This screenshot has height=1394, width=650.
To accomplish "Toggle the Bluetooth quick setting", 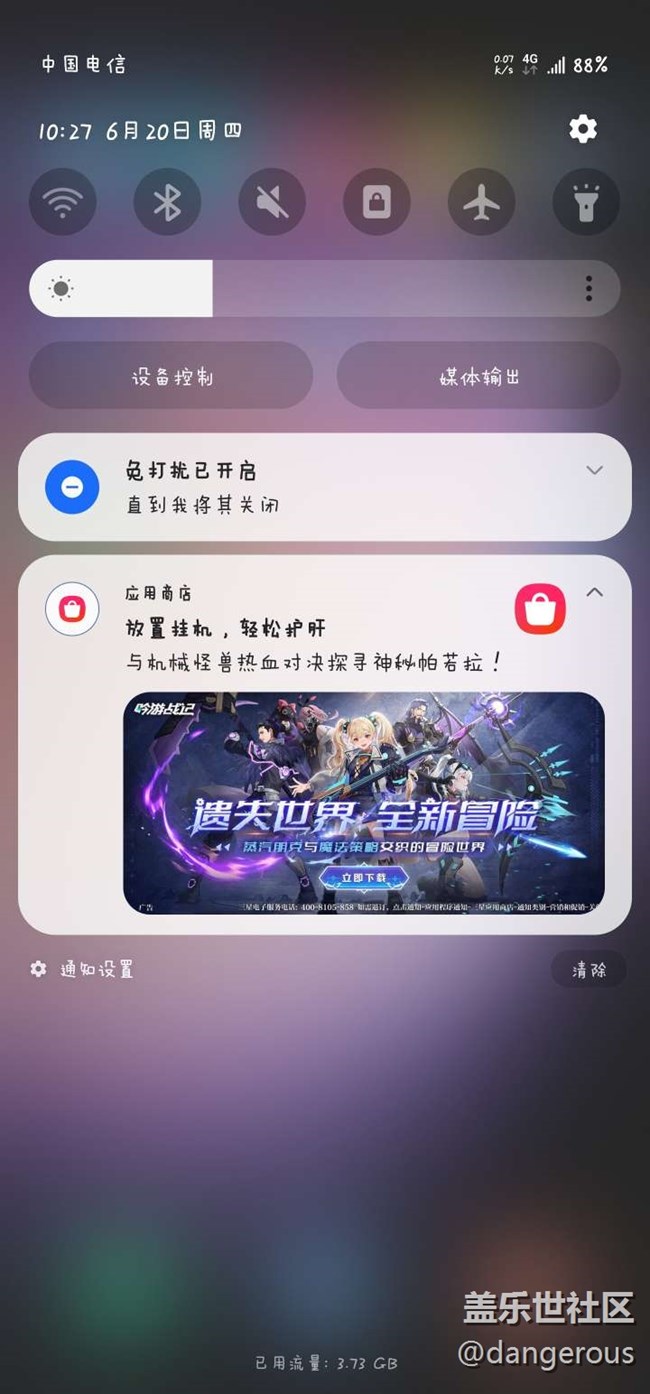I will point(167,203).
